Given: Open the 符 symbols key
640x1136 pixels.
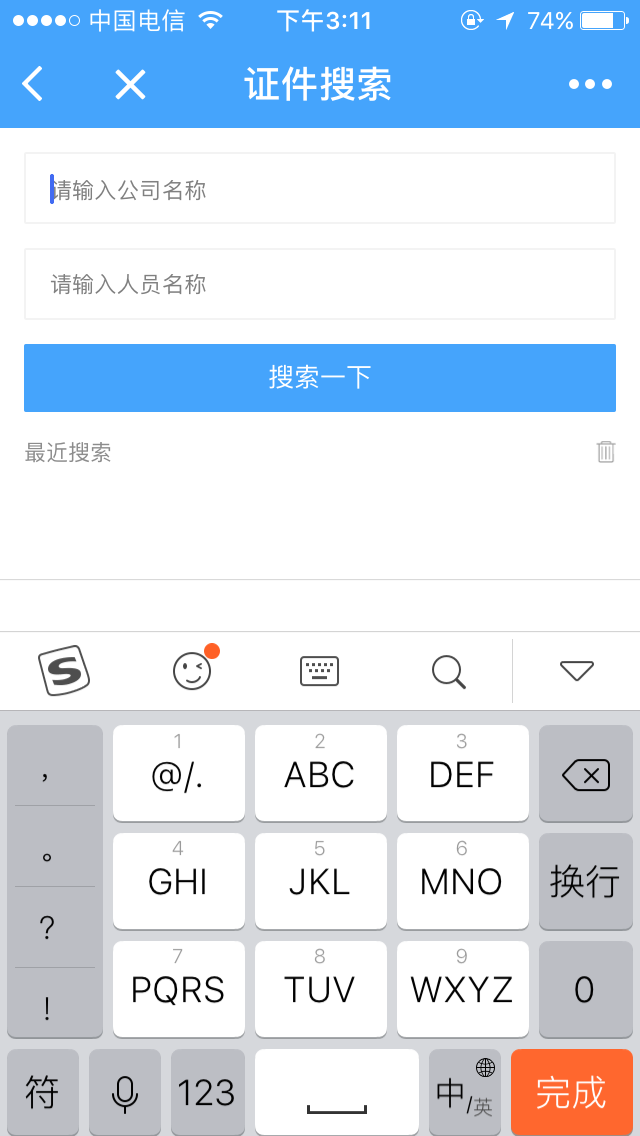Looking at the screenshot, I should pos(43,1092).
